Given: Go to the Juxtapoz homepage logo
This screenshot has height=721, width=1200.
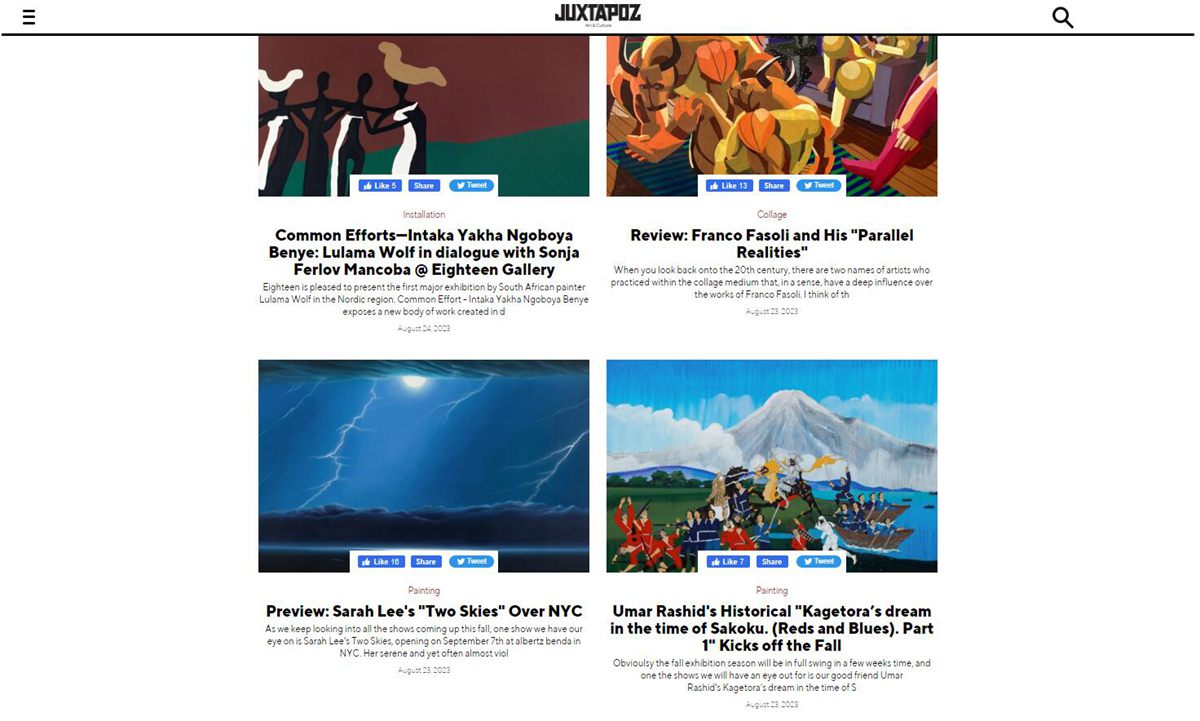Looking at the screenshot, I should [x=598, y=14].
